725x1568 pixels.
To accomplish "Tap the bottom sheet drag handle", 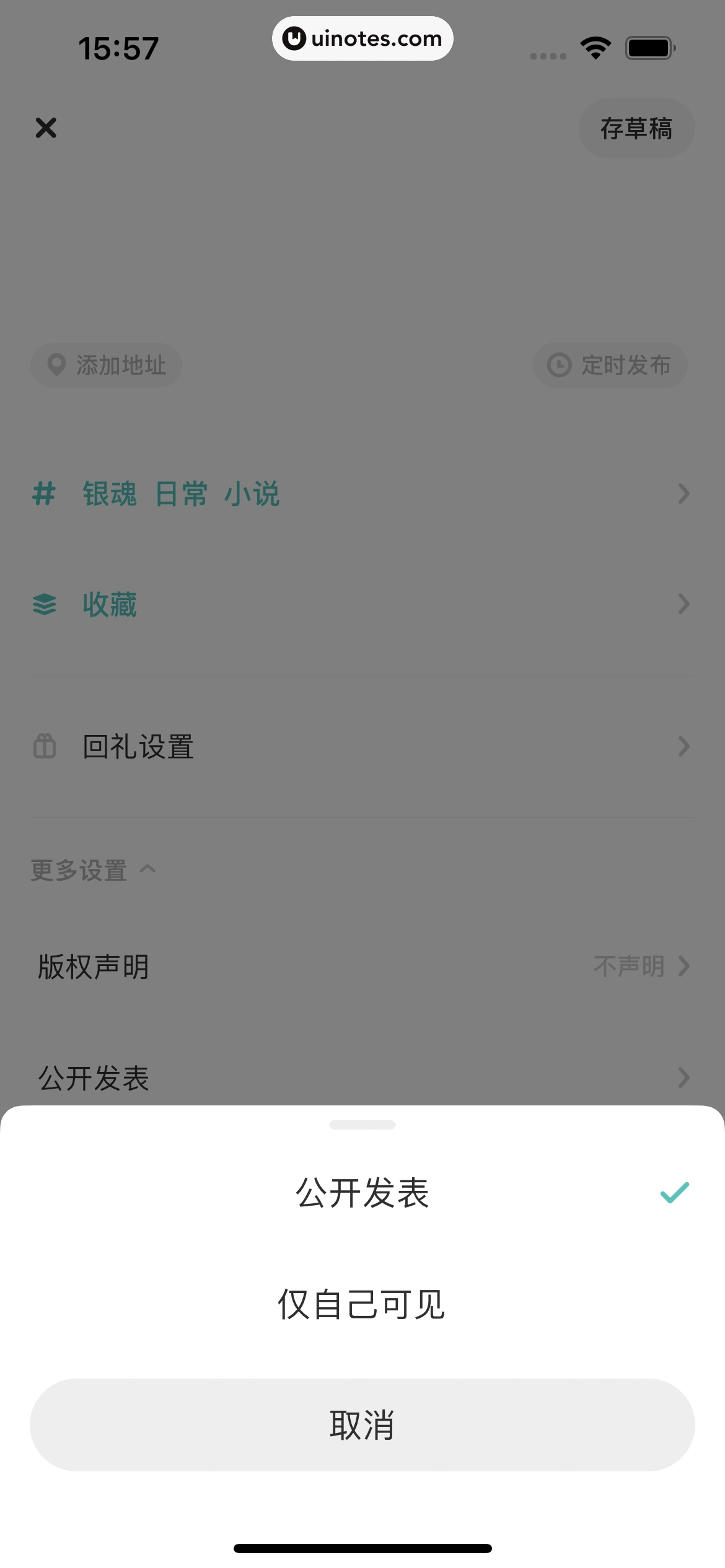I will [x=362, y=1125].
